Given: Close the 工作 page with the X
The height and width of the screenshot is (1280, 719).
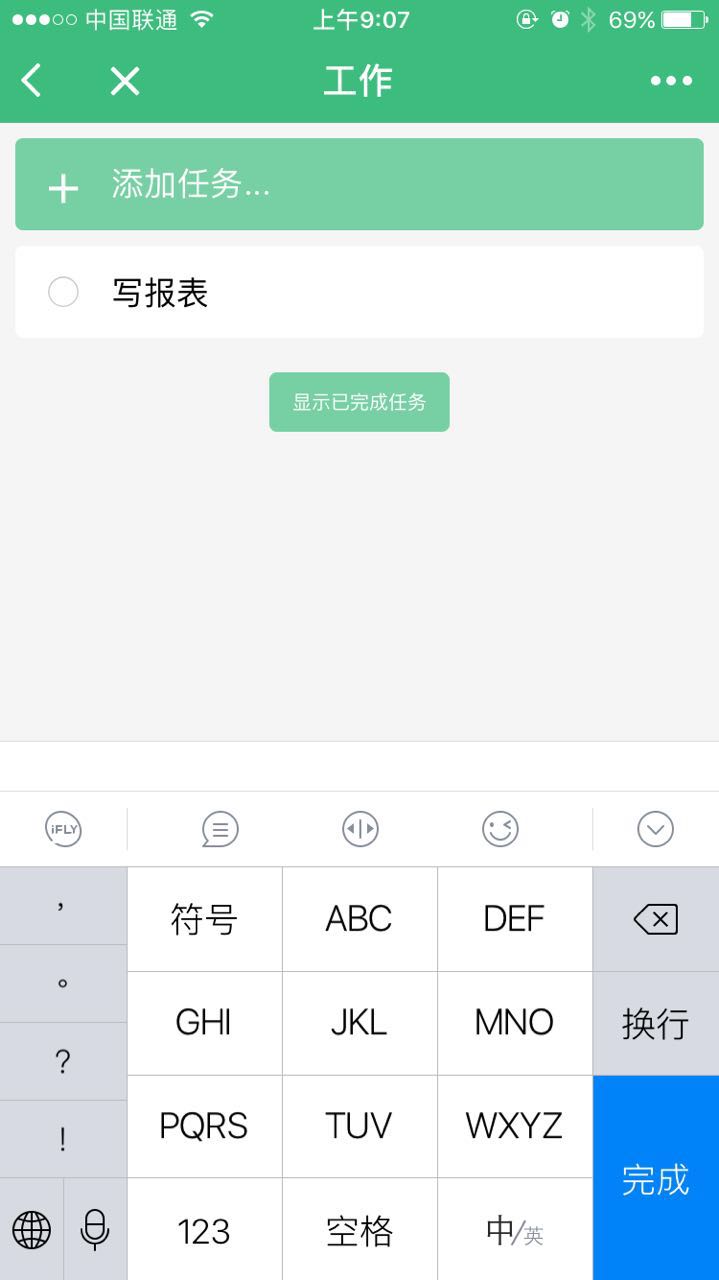Looking at the screenshot, I should click(x=125, y=81).
